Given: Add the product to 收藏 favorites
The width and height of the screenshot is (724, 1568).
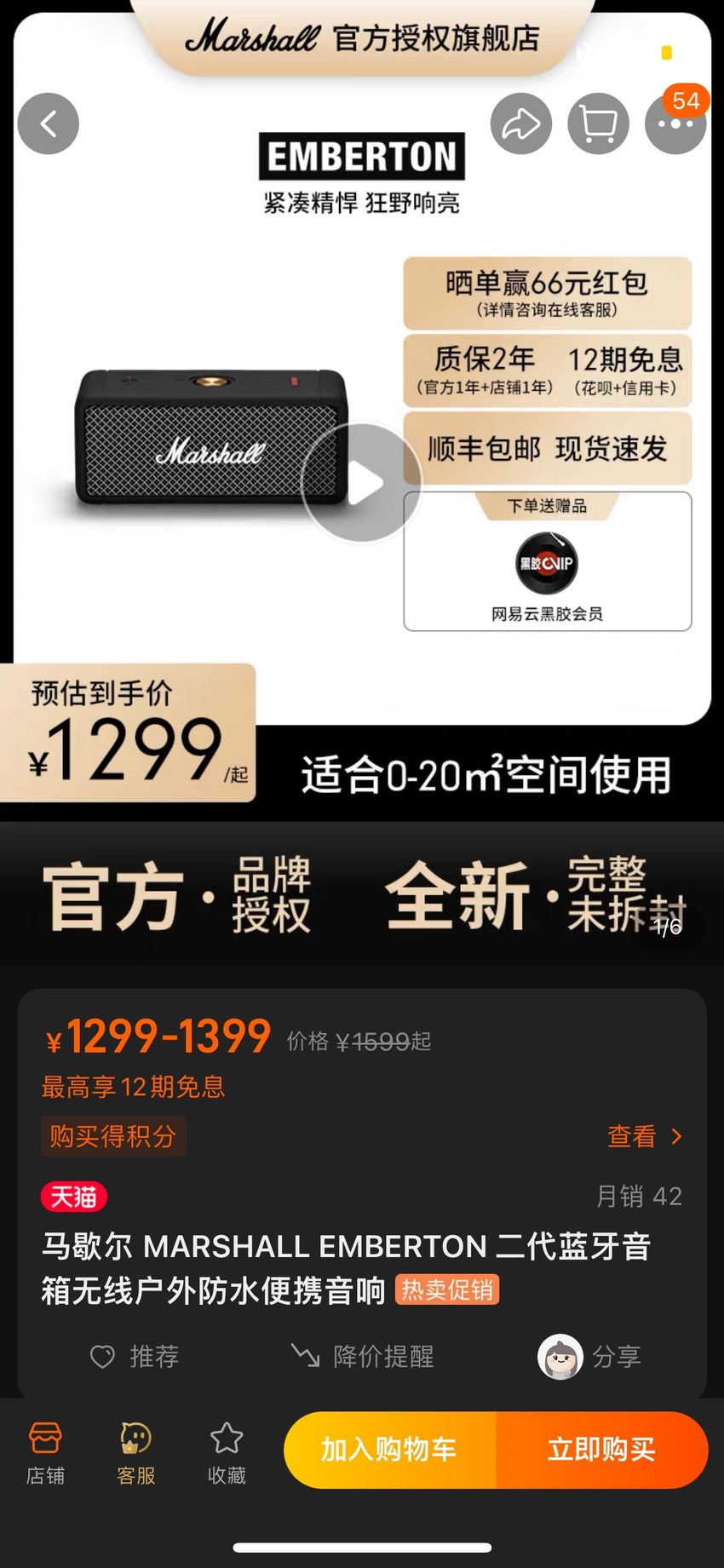Looking at the screenshot, I should 227,1453.
